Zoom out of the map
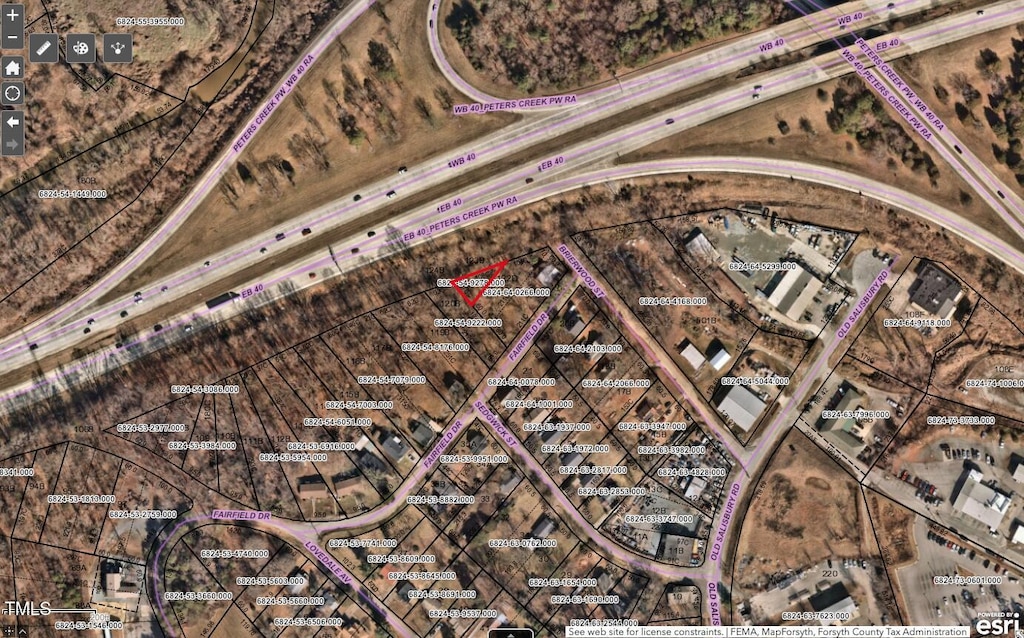 [x=12, y=38]
